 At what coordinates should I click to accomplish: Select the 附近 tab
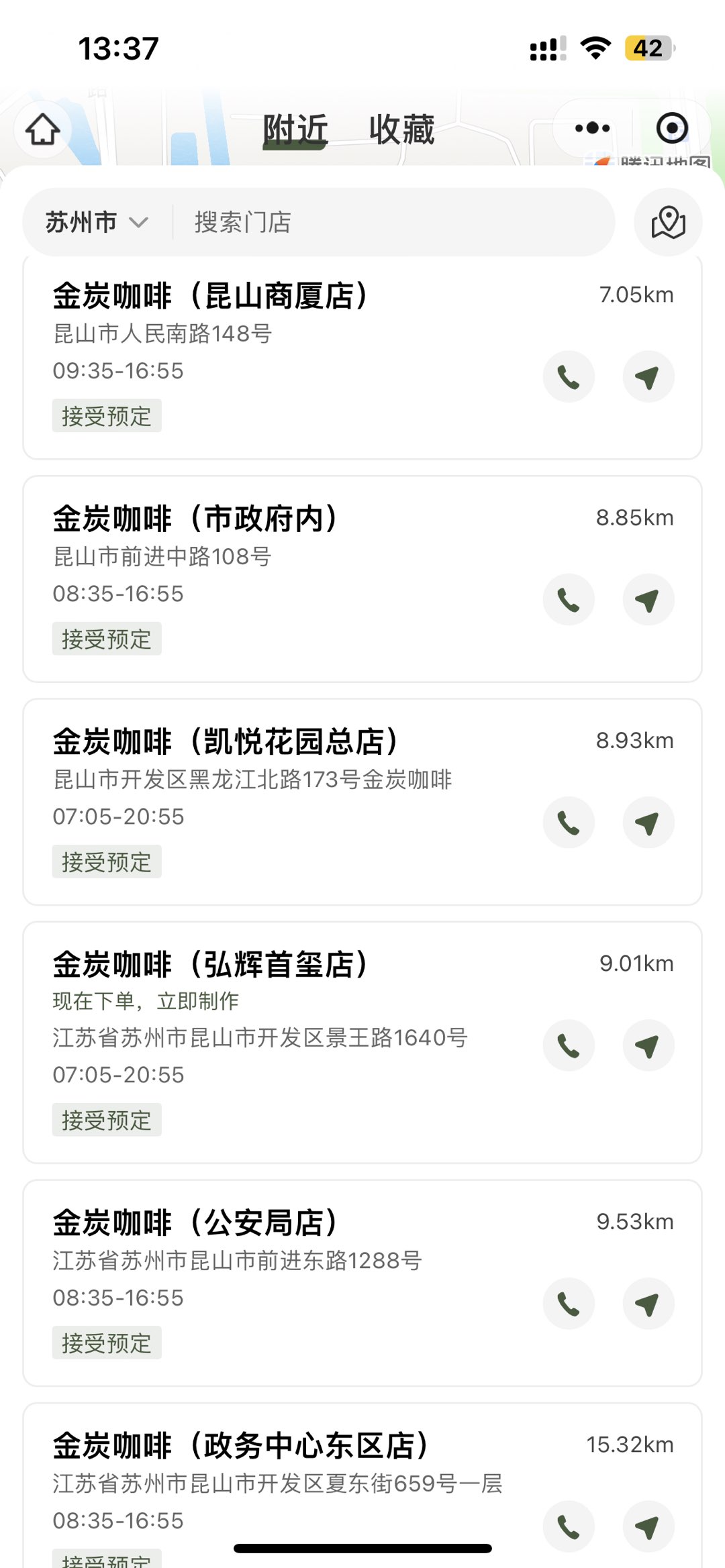(x=295, y=129)
